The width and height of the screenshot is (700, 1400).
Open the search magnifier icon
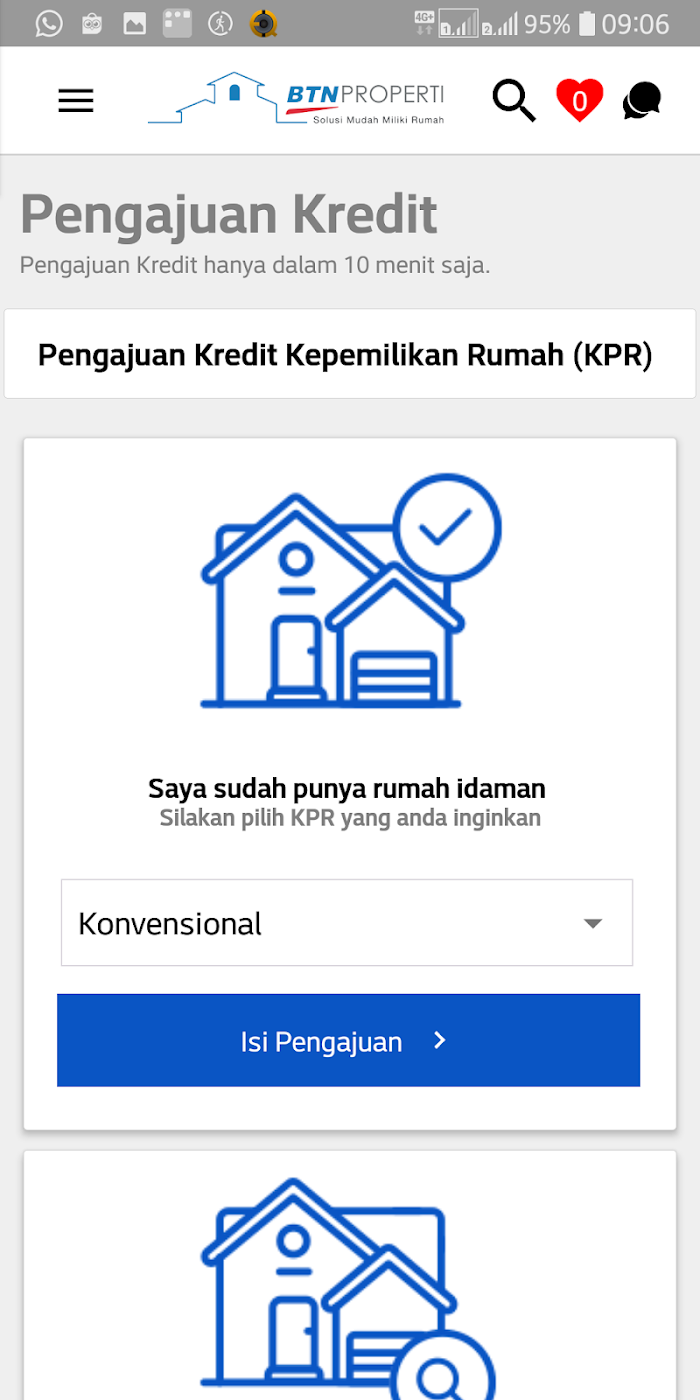pos(514,101)
